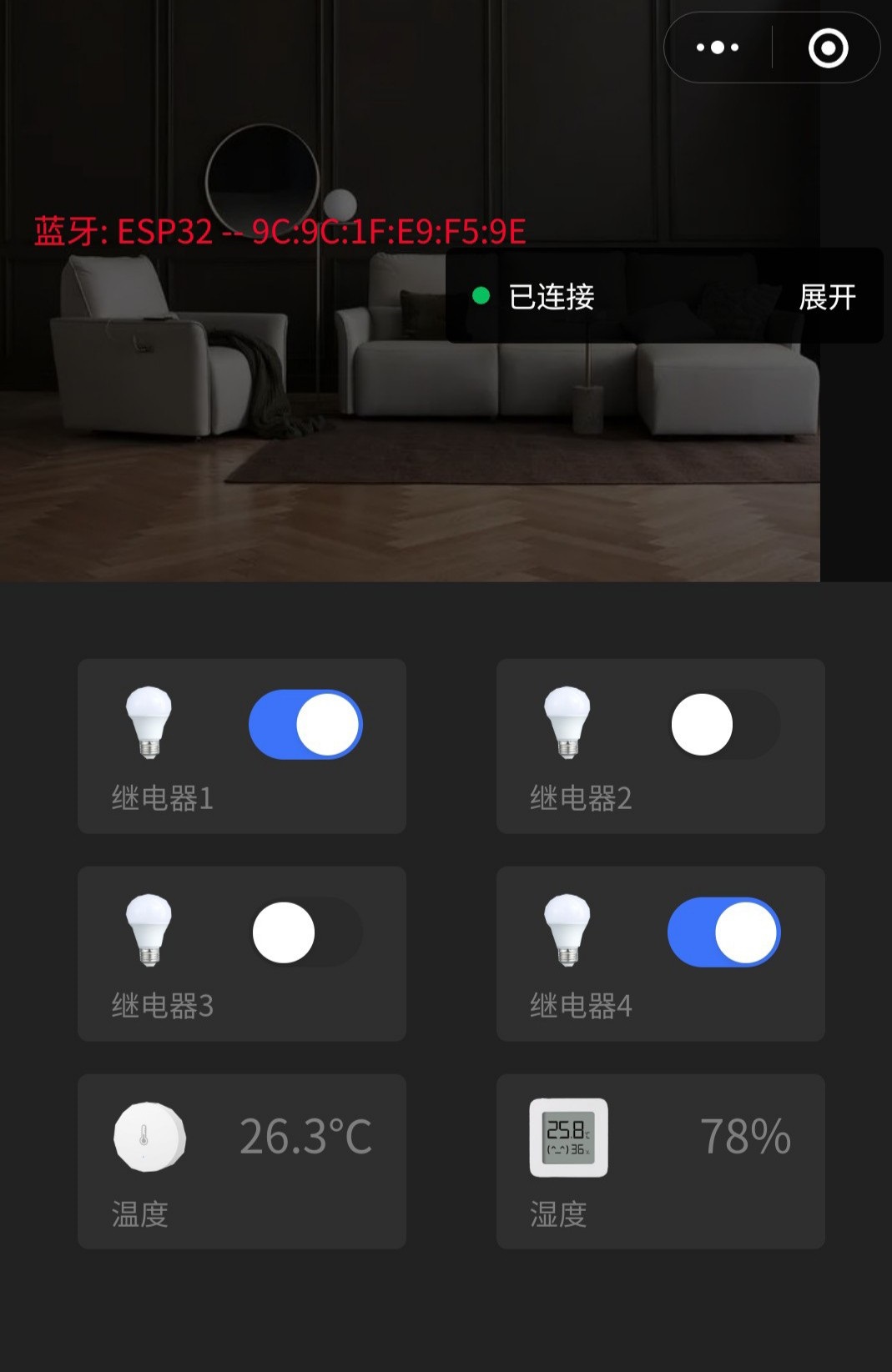Expand the connection panel with 展开
The image size is (892, 1372).
(x=827, y=296)
